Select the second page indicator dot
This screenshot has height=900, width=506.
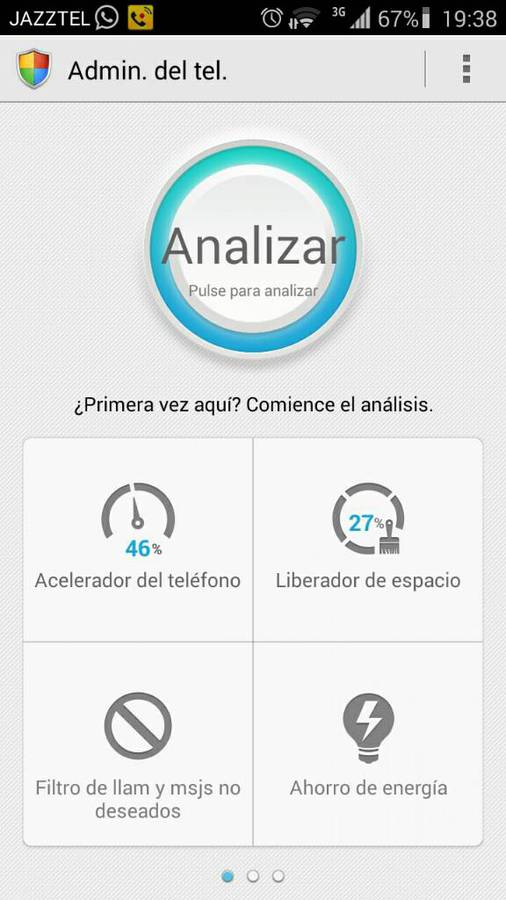253,876
